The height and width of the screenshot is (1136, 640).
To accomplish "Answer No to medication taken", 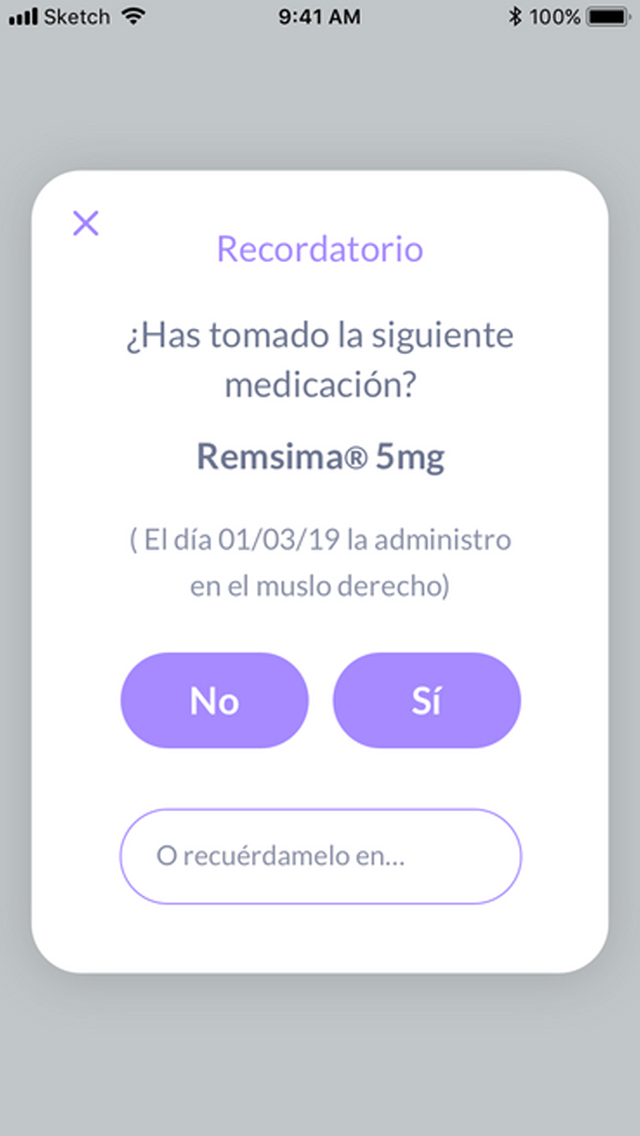I will pos(214,700).
